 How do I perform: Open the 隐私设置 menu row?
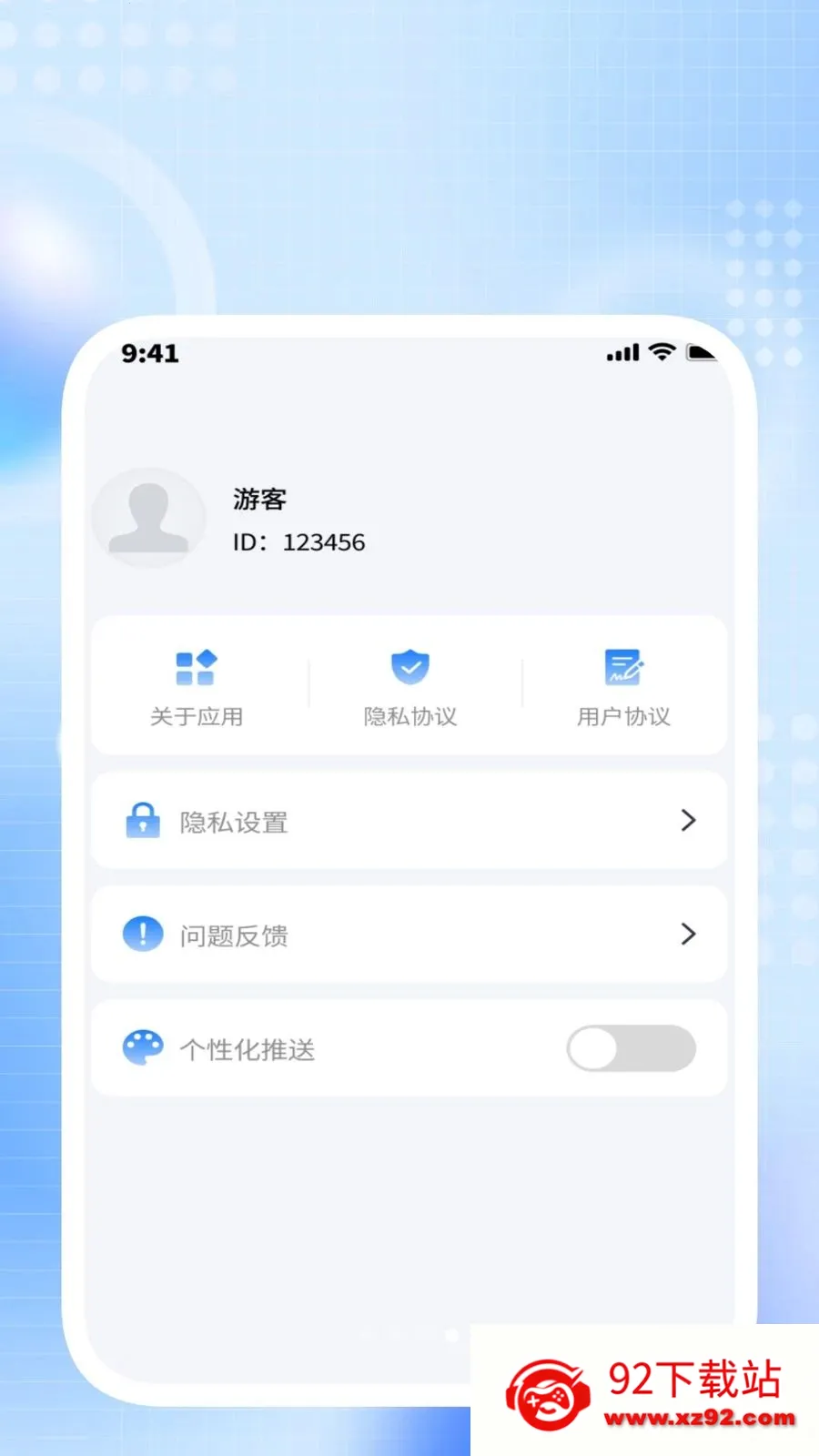pos(409,820)
